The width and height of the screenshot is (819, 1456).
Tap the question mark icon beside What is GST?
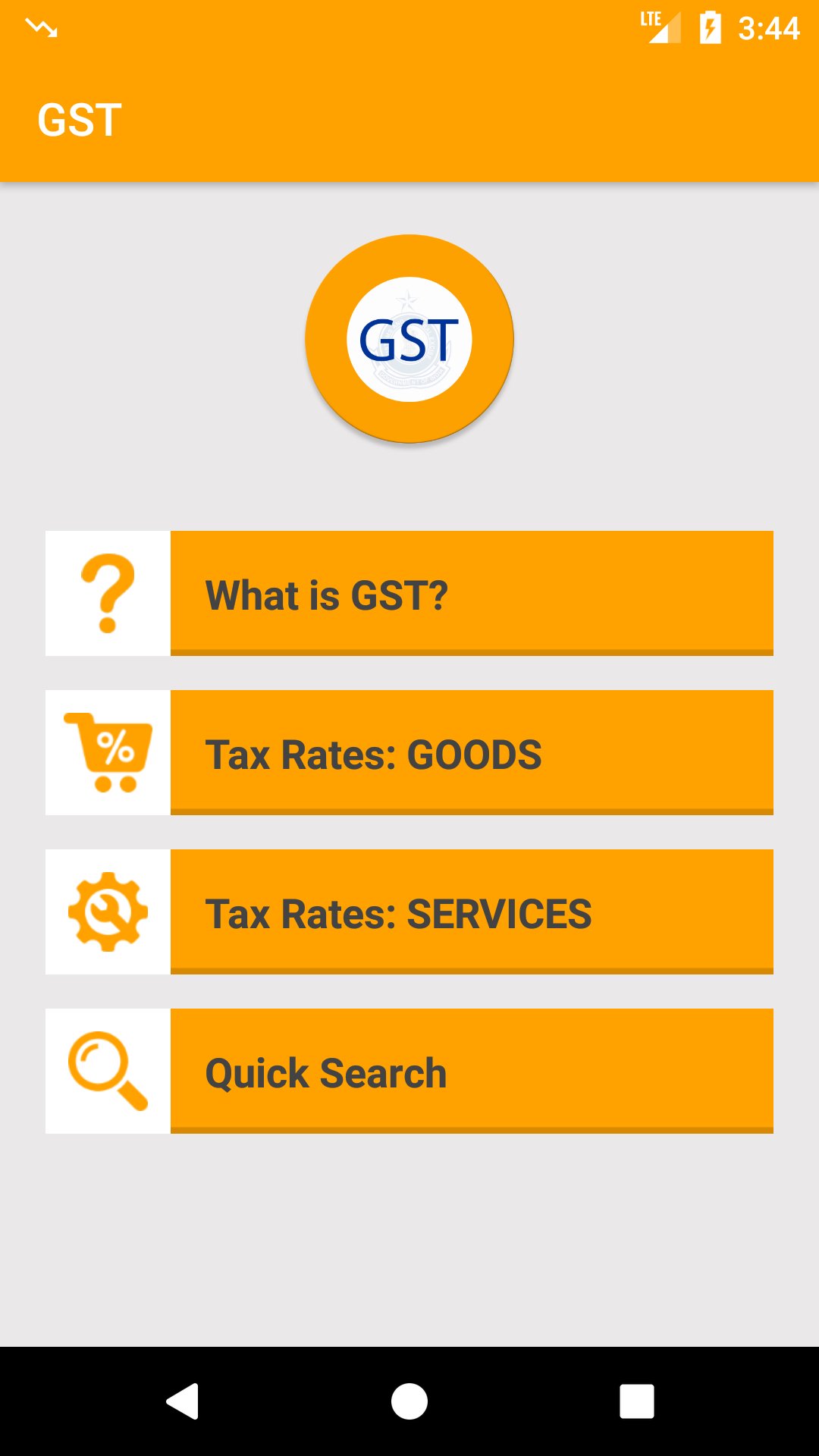click(x=108, y=592)
